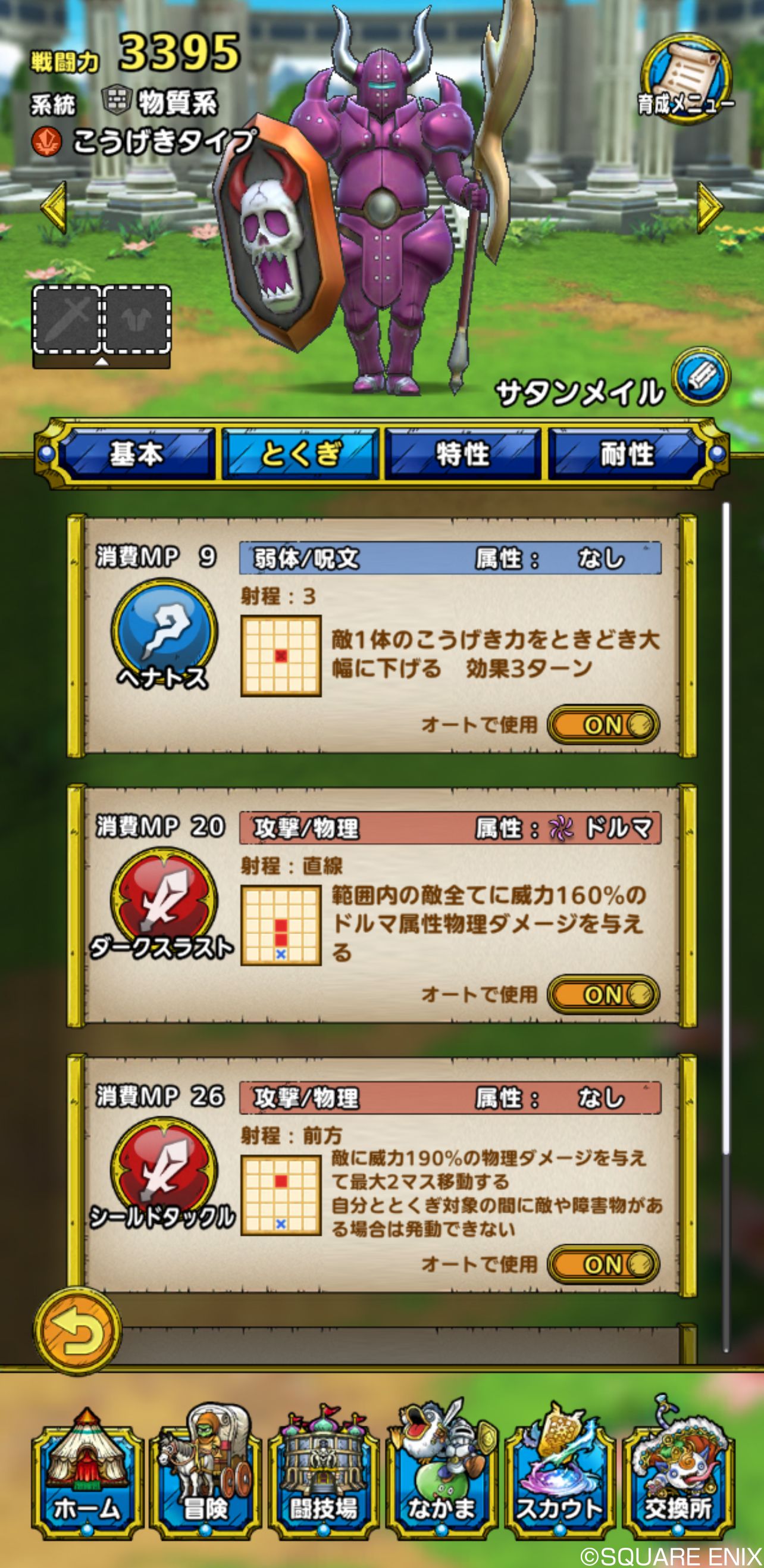Turn off auto use for ダークスラスト

603,994
